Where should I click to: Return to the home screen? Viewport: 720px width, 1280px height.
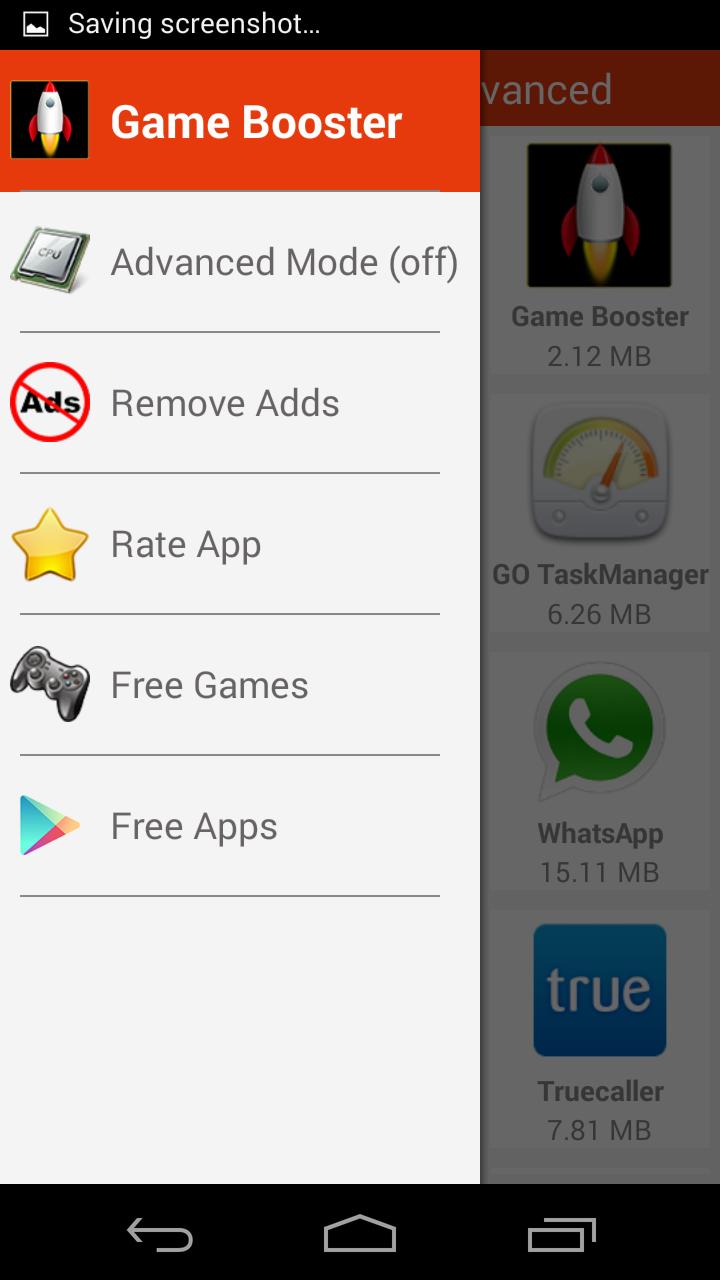click(360, 1234)
